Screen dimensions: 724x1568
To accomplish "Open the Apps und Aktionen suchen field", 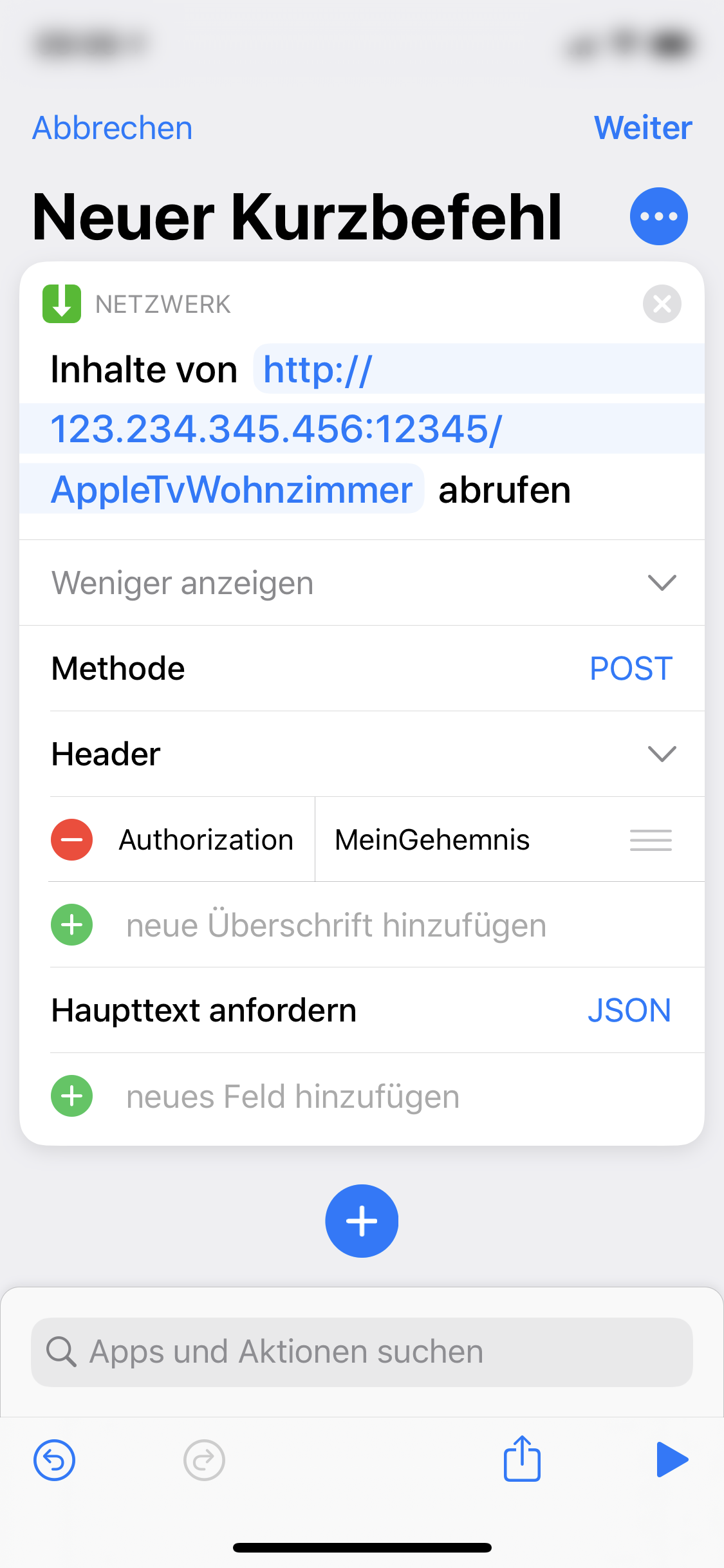I will click(362, 1352).
